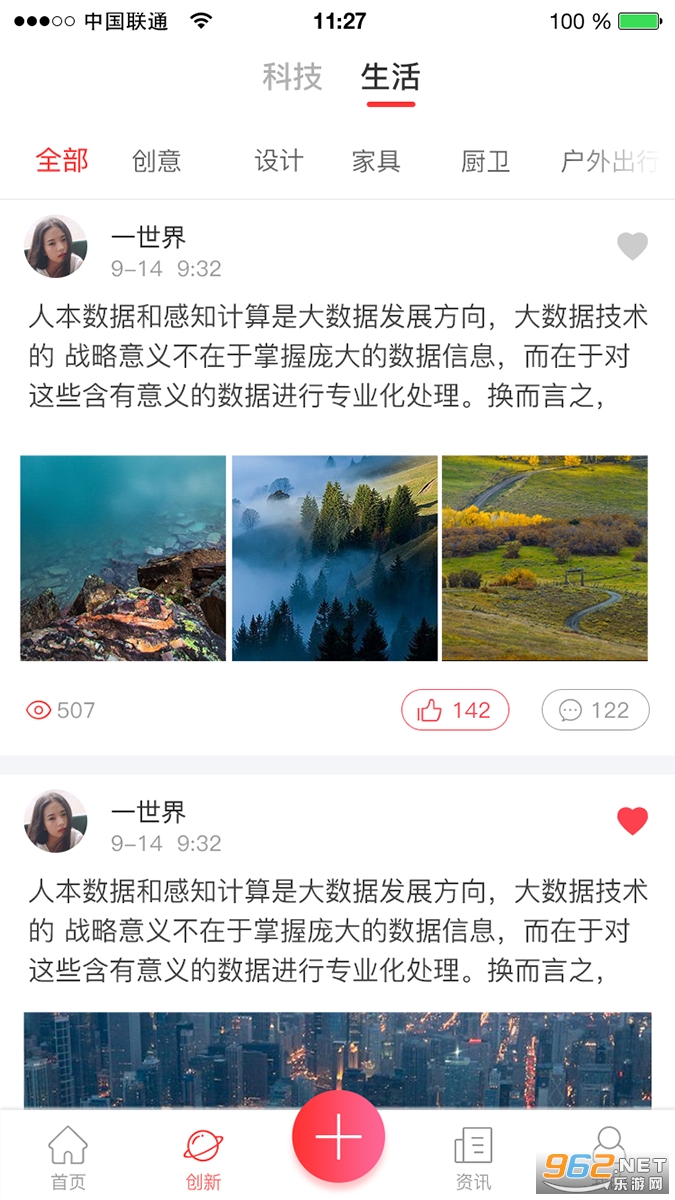Select the 生活 top tab
Viewport: 675px width, 1200px height.
click(390, 77)
